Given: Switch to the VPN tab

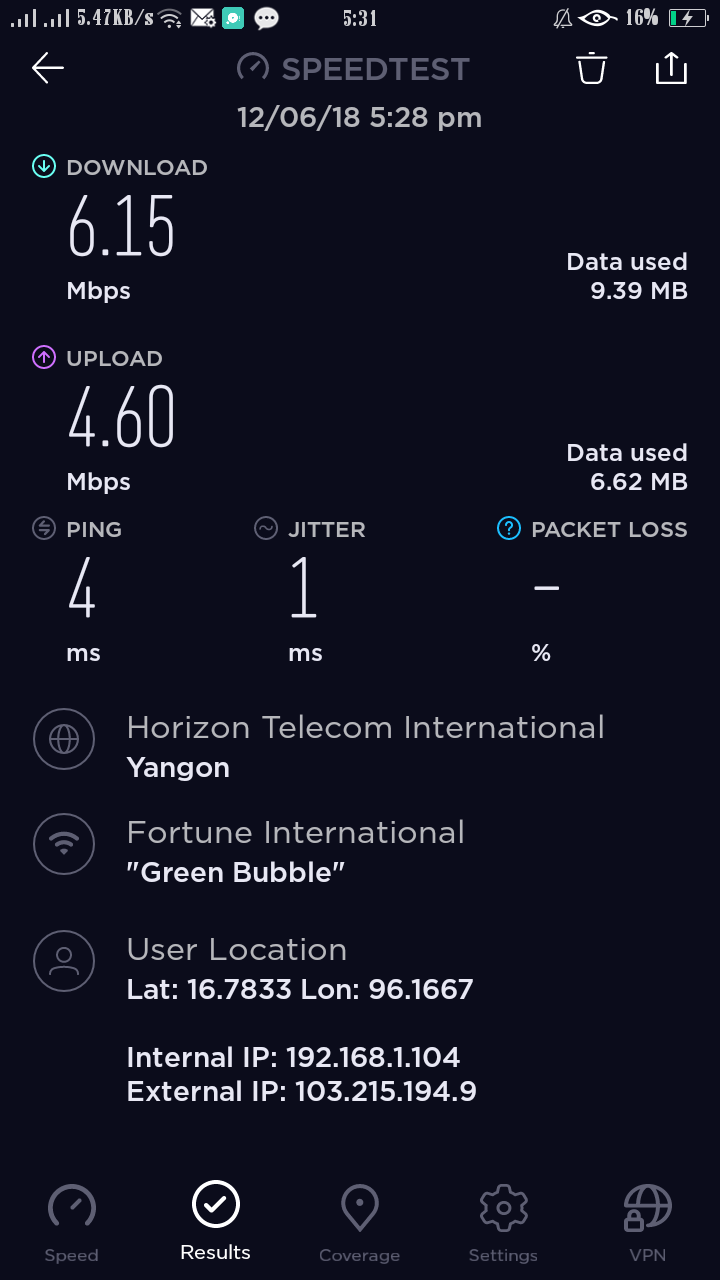Looking at the screenshot, I should point(647,1223).
